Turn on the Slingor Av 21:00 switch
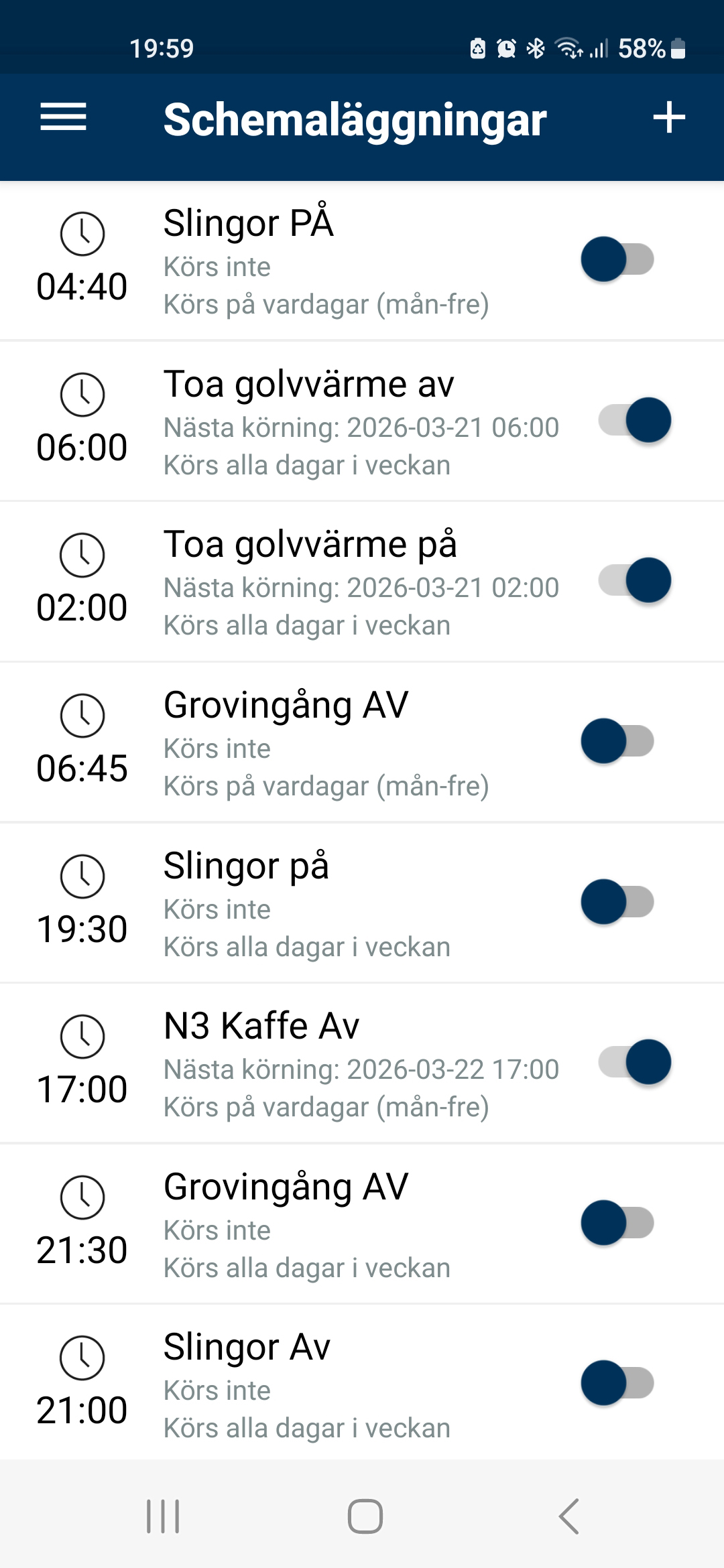This screenshot has height=1568, width=724. [618, 1383]
